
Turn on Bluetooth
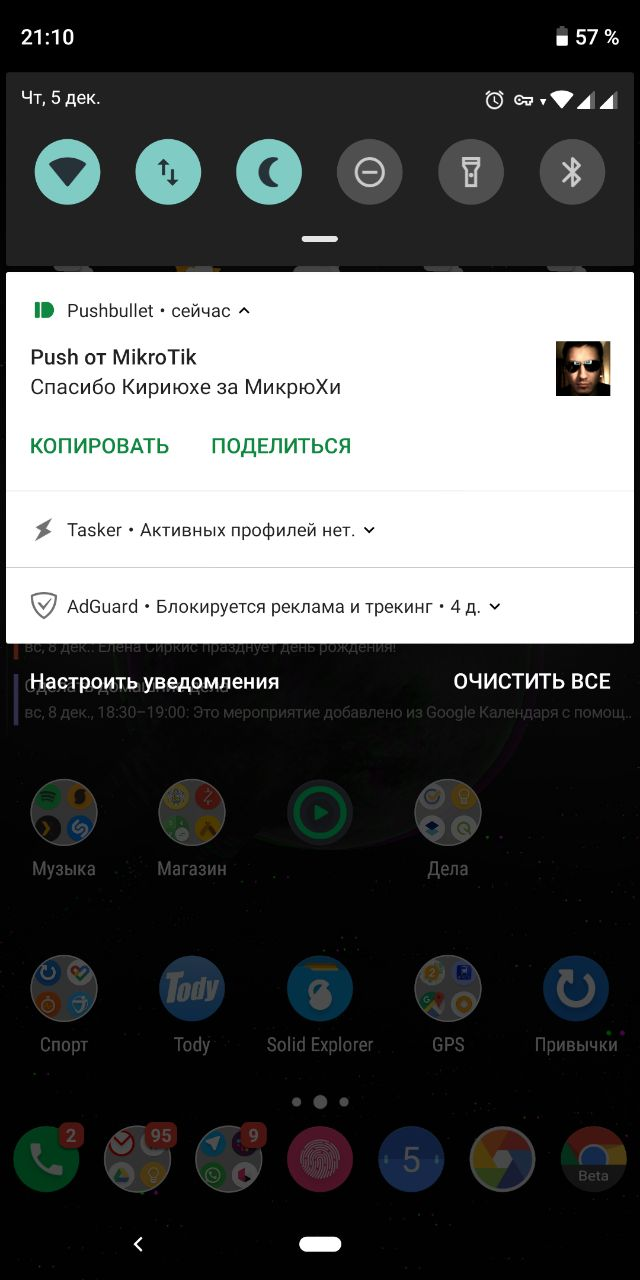tap(572, 173)
